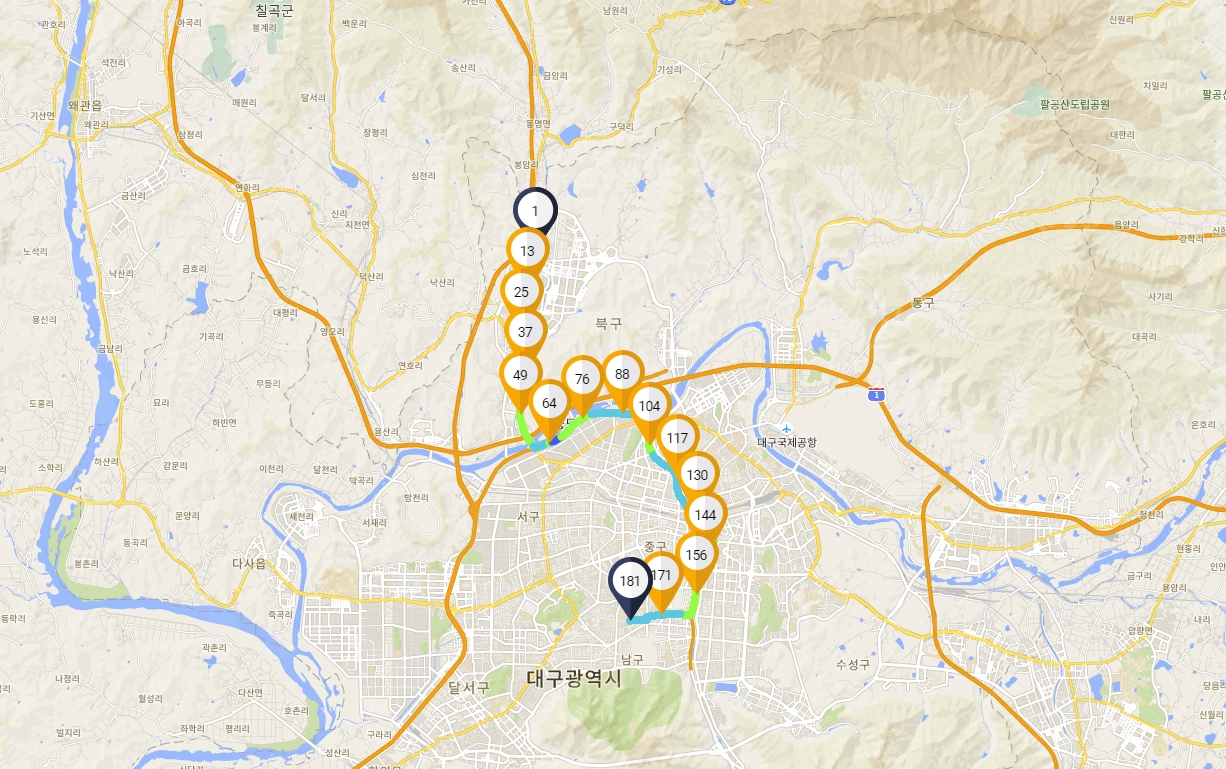This screenshot has height=769, width=1226.
Task: Tap the marker numbered 76
Action: coord(582,379)
